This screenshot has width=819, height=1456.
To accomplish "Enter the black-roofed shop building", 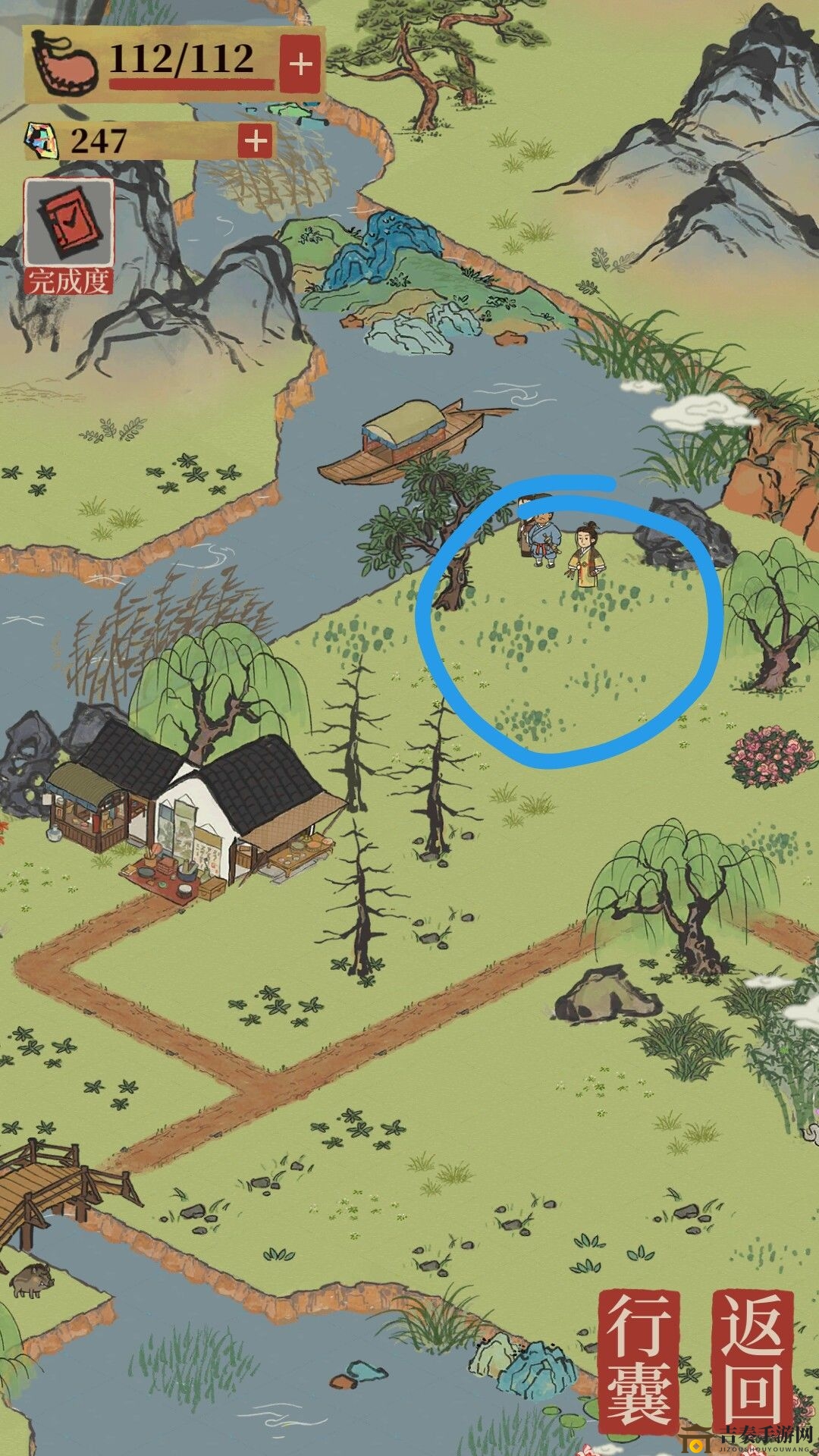I will [197, 804].
